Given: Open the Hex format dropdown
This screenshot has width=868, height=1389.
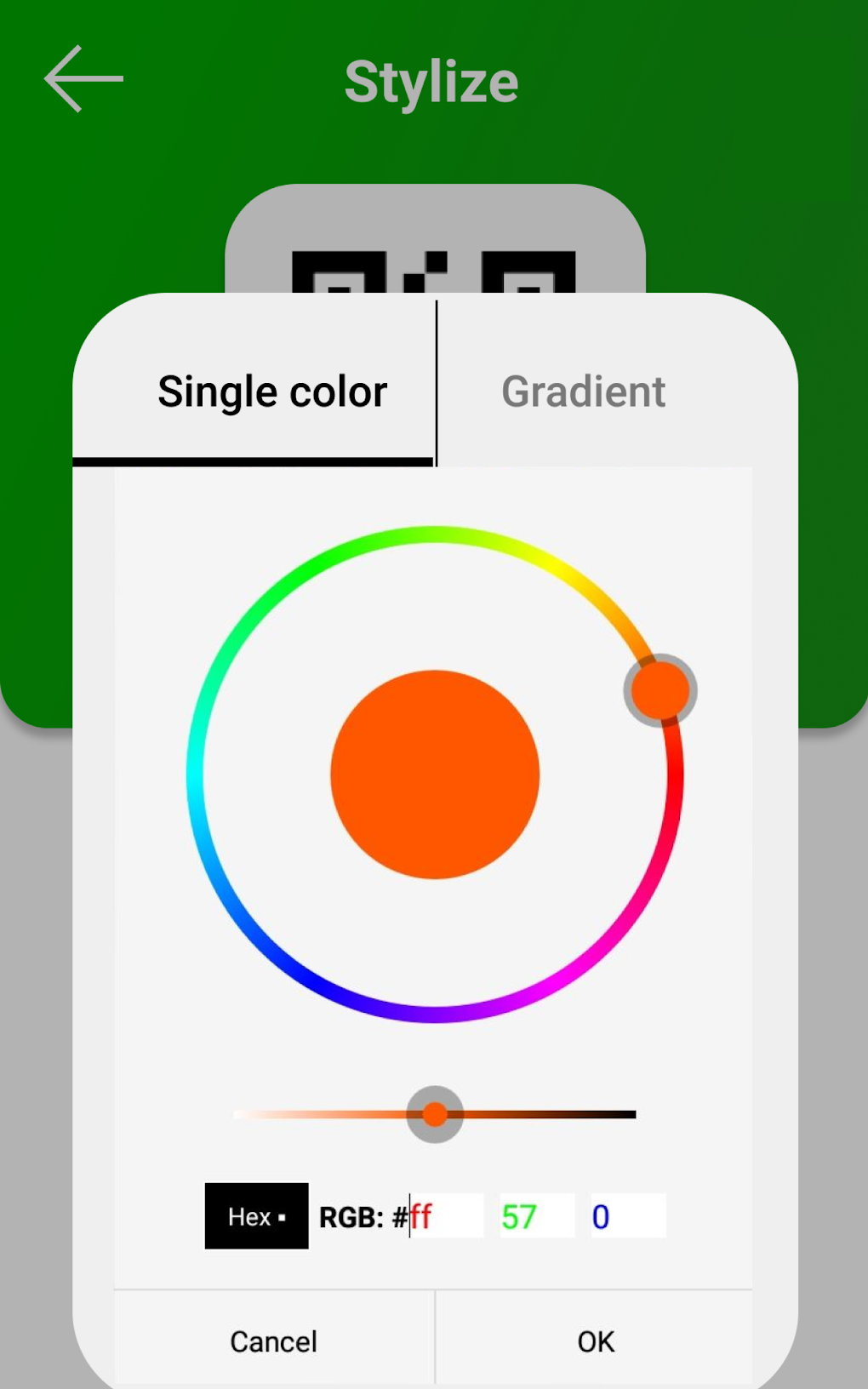Looking at the screenshot, I should coord(256,1216).
